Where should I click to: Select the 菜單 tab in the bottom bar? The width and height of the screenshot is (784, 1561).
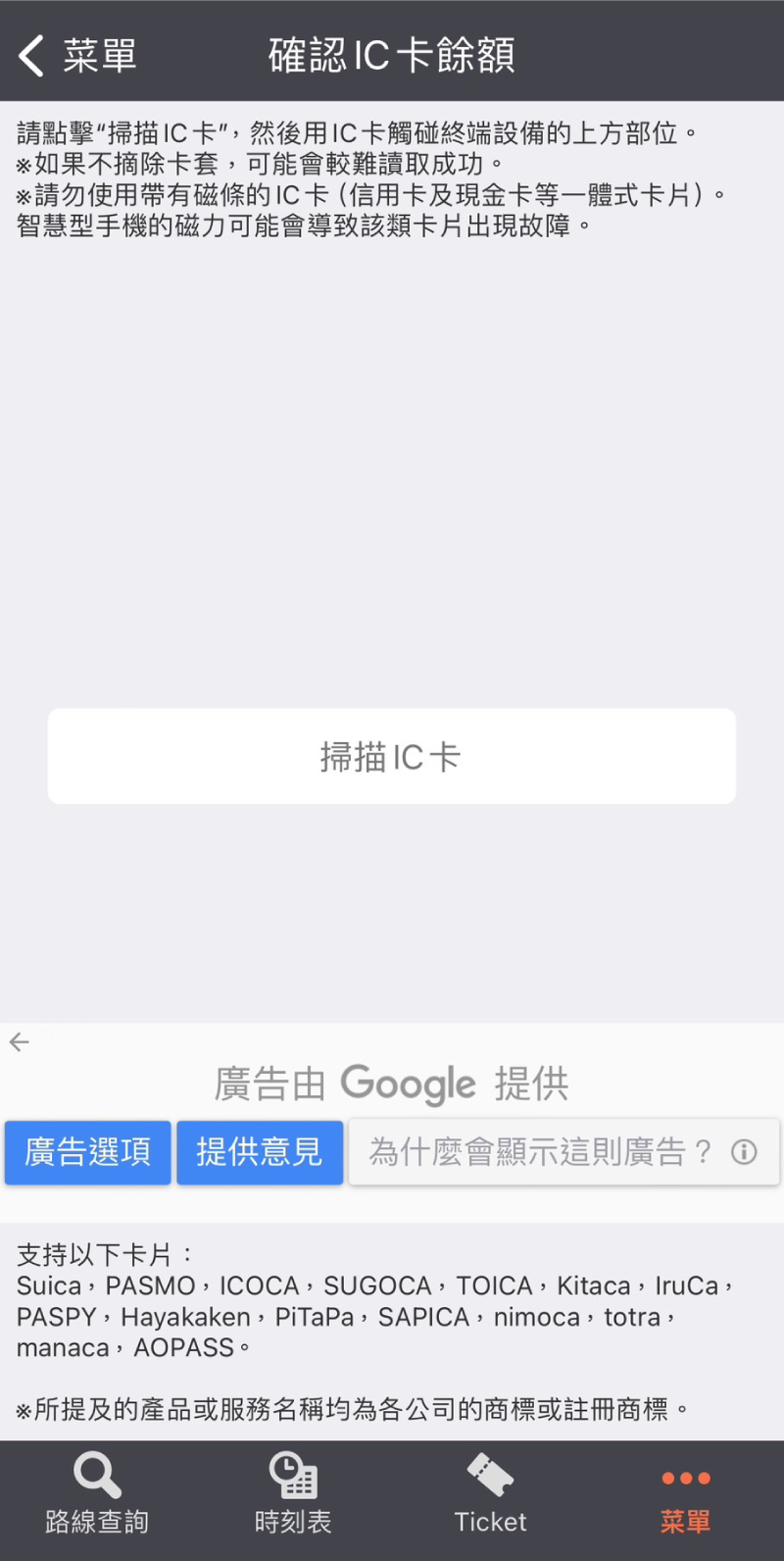pos(685,1493)
